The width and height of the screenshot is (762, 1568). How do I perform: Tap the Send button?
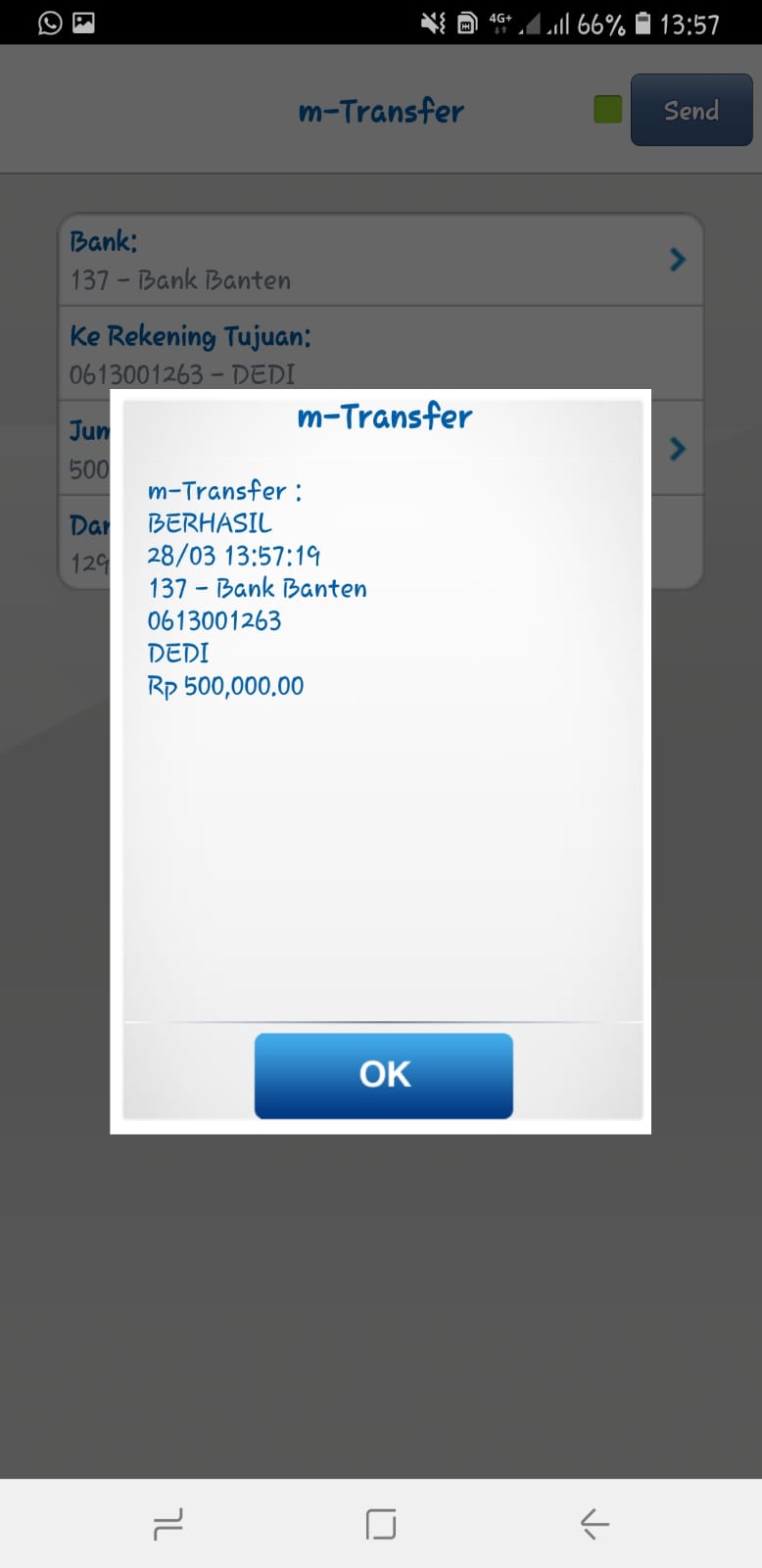[691, 111]
